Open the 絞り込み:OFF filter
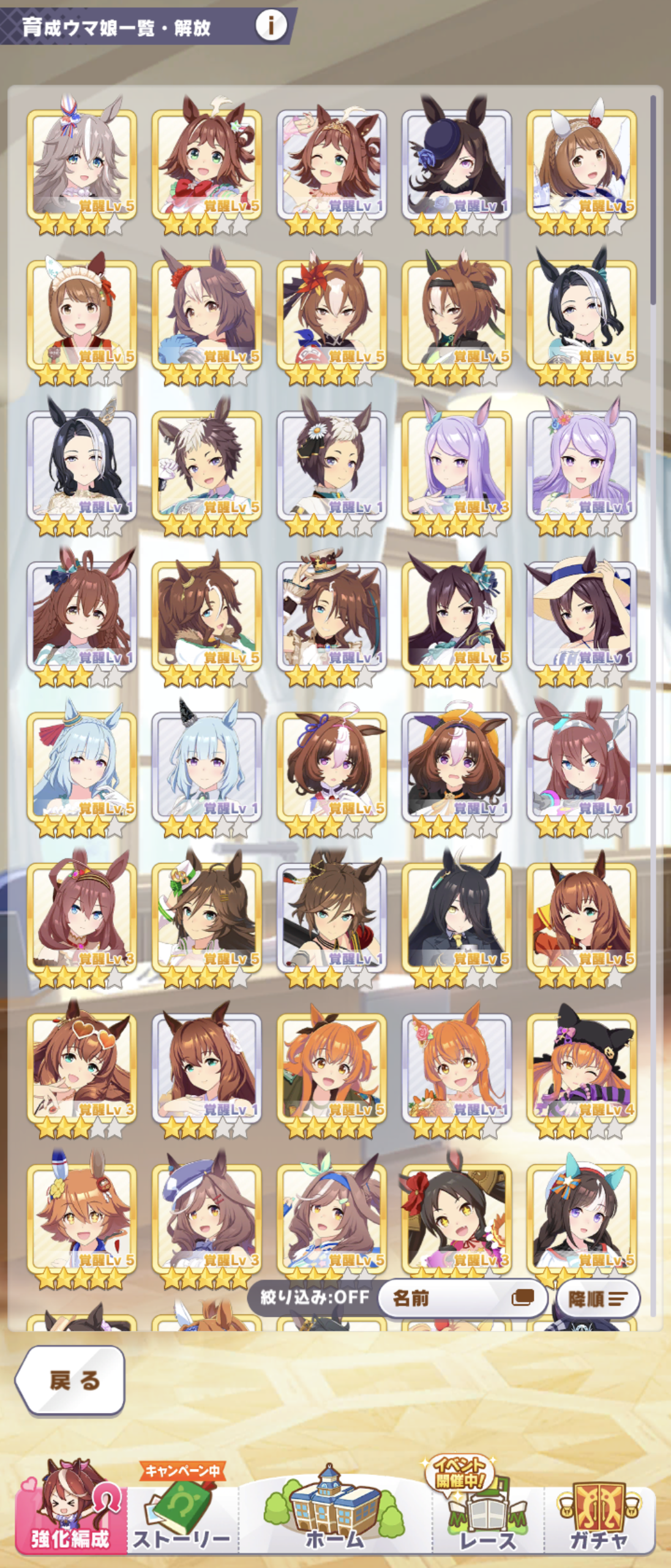 [x=315, y=1297]
